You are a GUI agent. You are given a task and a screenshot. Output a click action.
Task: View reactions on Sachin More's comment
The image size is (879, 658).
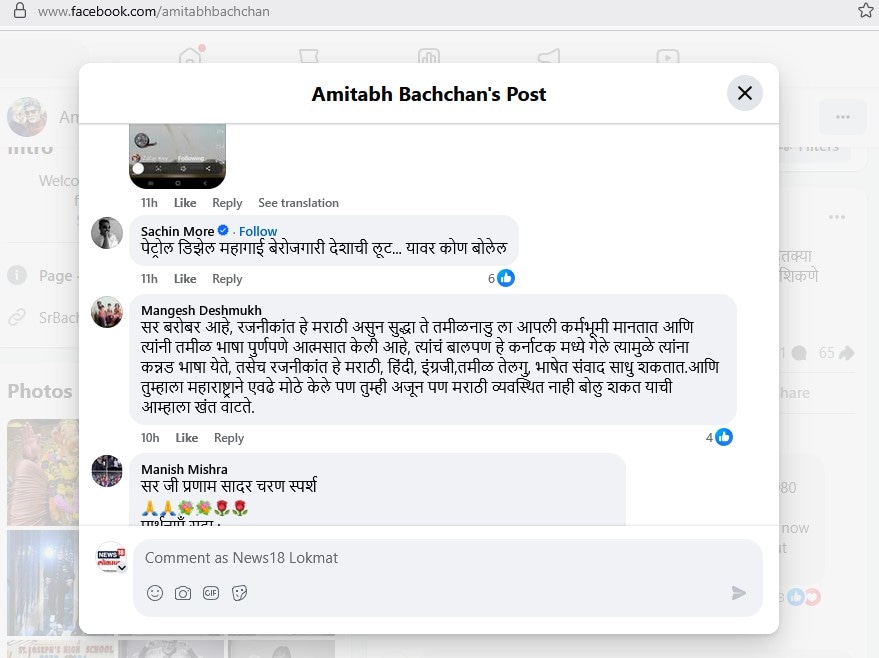tap(501, 278)
